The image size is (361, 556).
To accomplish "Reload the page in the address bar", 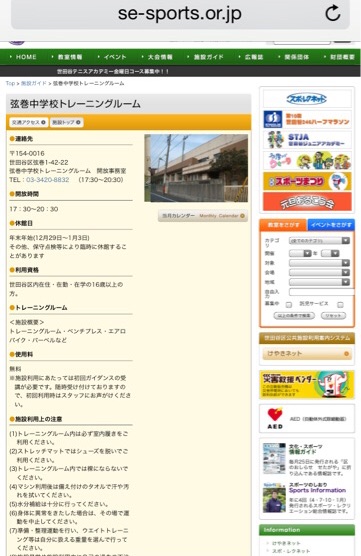I will click(333, 13).
